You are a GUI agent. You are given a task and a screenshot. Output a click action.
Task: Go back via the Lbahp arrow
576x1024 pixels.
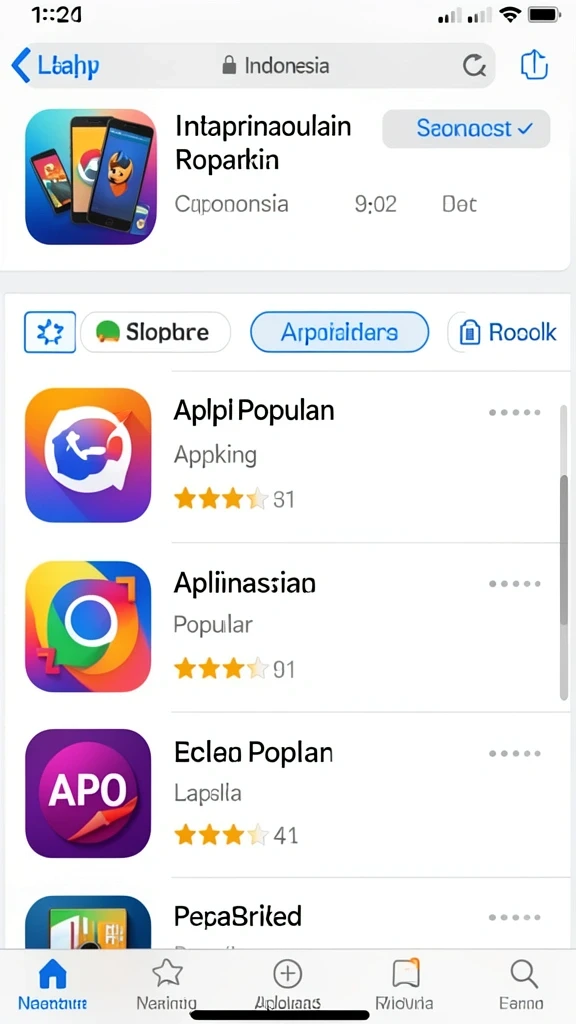pos(55,66)
